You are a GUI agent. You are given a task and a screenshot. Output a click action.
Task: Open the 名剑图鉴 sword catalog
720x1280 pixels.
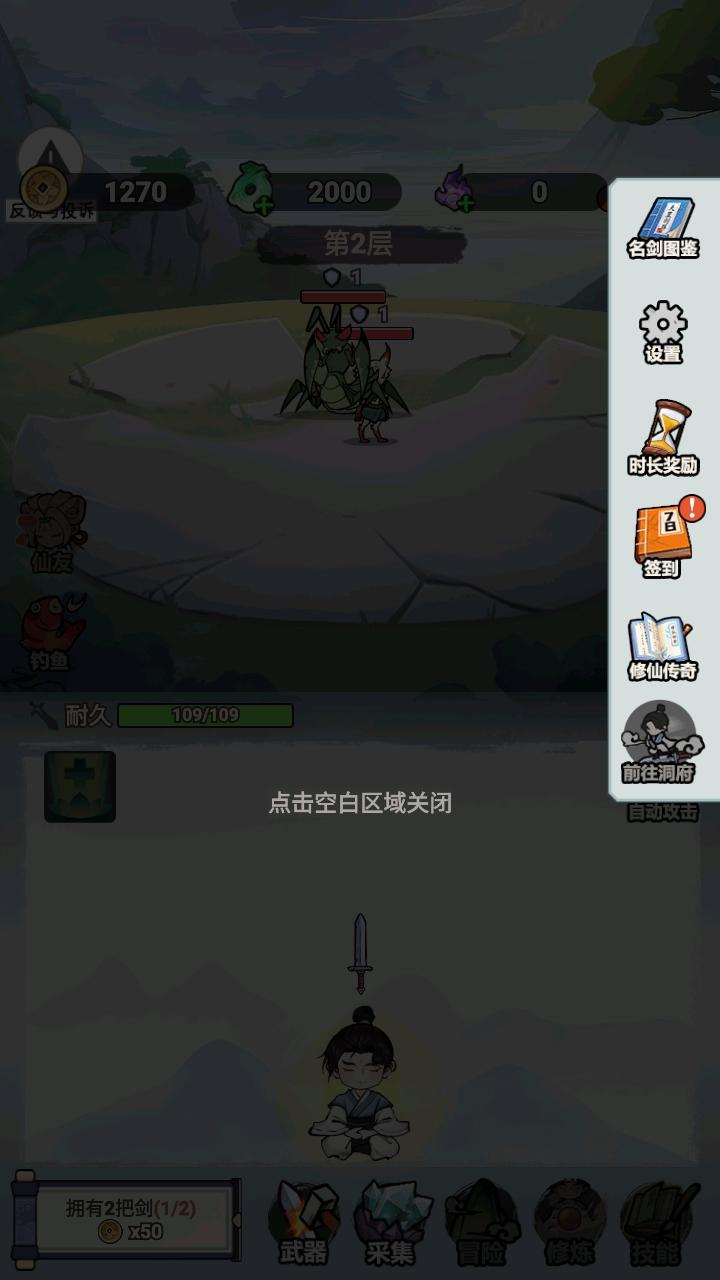(x=663, y=227)
